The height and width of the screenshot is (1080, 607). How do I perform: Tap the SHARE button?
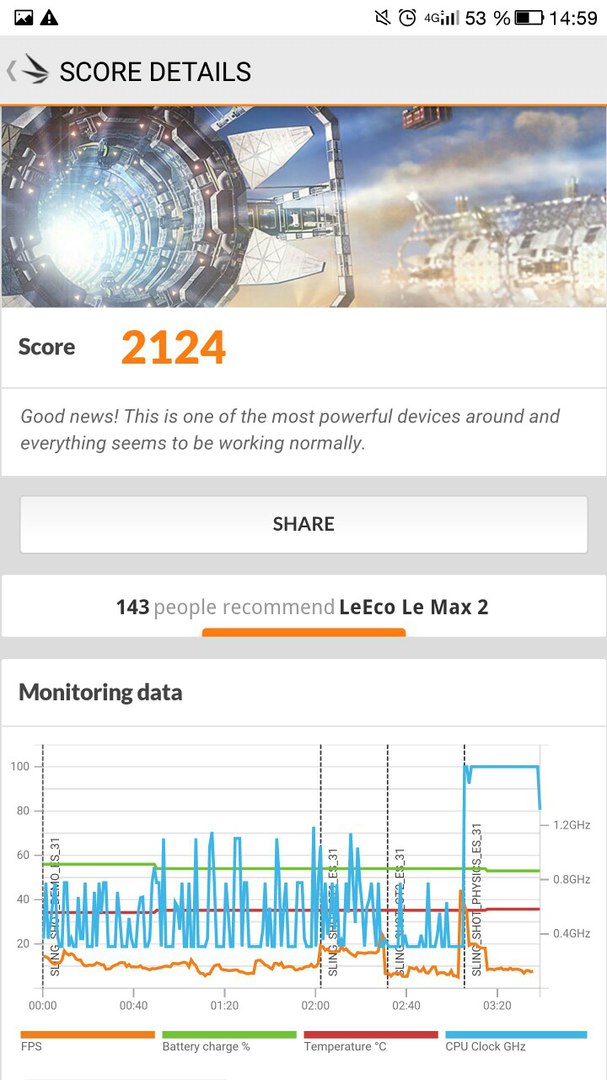(303, 524)
